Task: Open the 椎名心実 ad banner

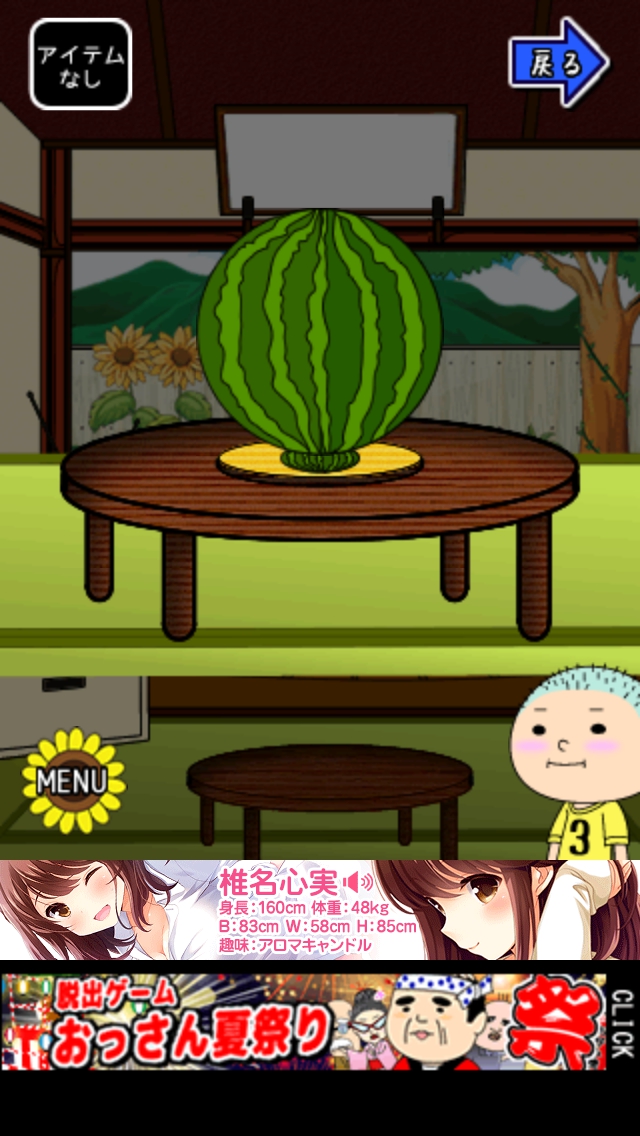Action: tap(319, 910)
